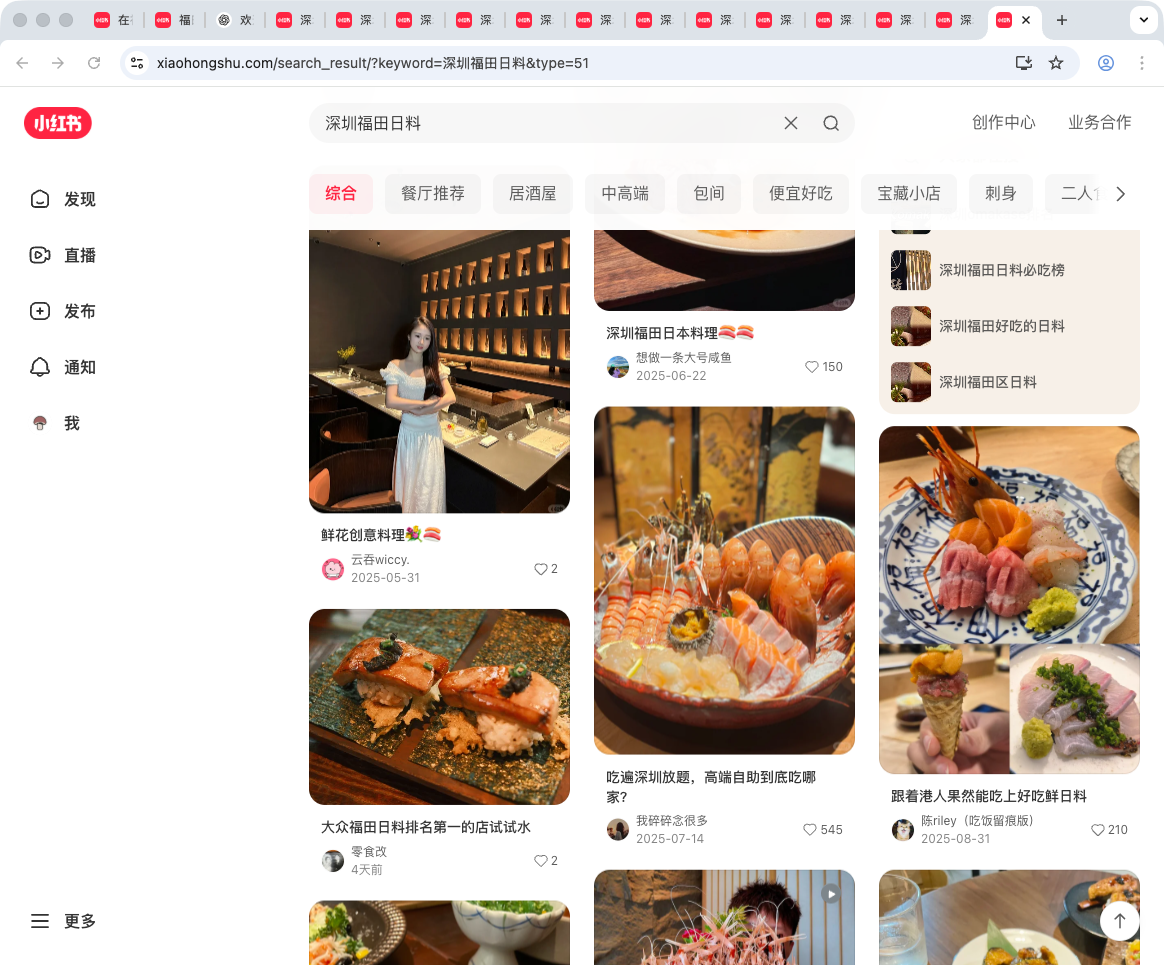Image resolution: width=1164 pixels, height=965 pixels.
Task: Select the 餐厅推荐 filter chip
Action: (x=433, y=194)
